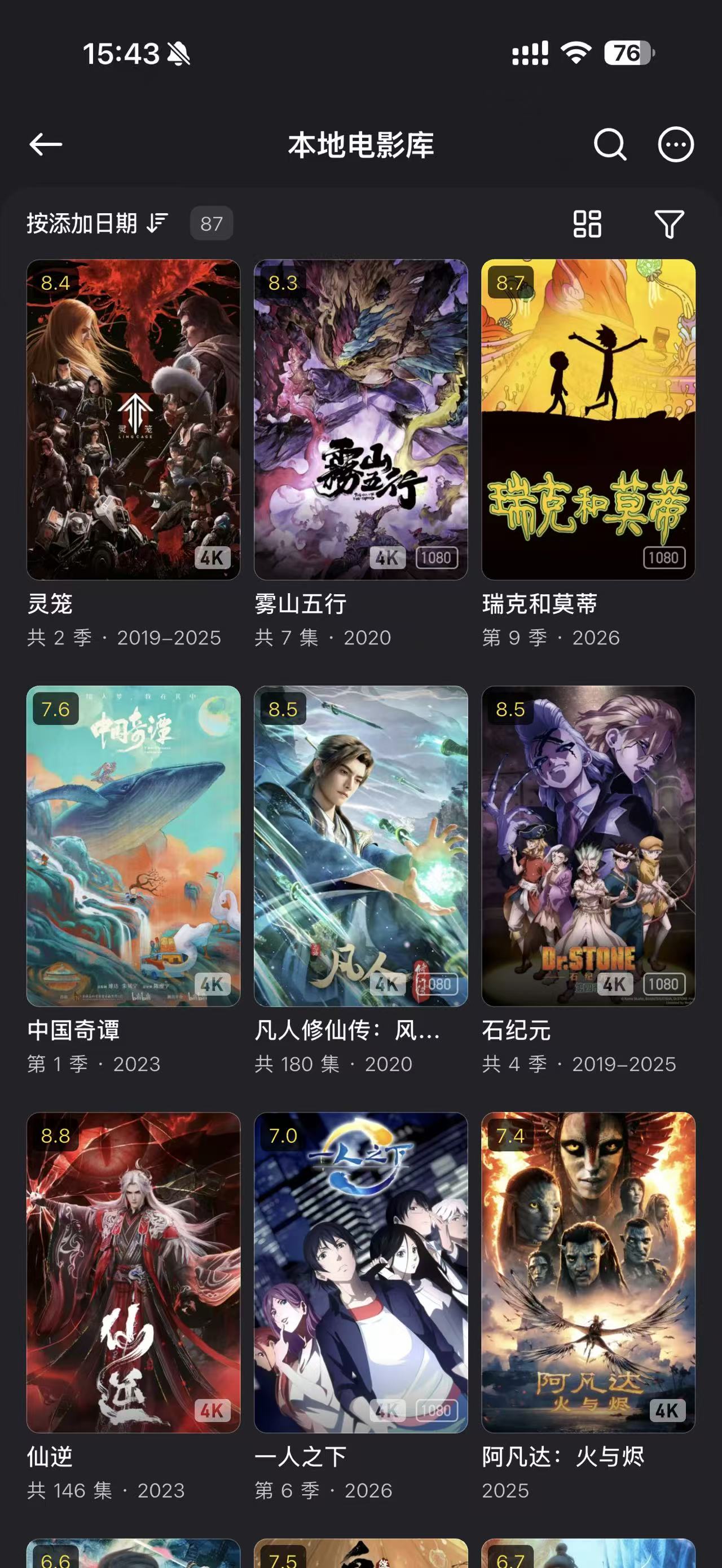The image size is (722, 1568).
Task: Open 雾山五行
Action: [x=361, y=419]
